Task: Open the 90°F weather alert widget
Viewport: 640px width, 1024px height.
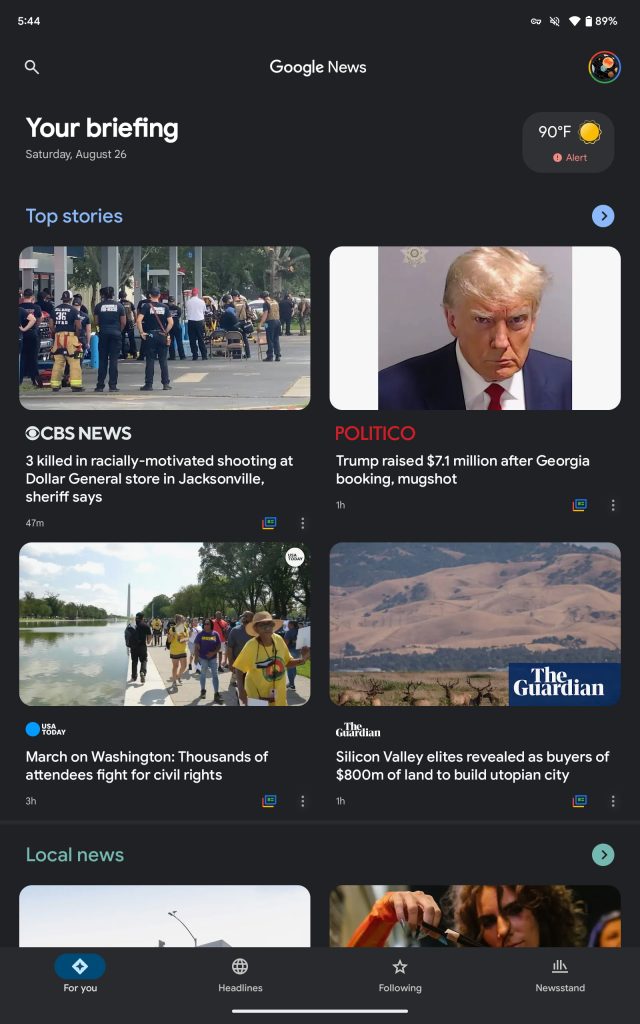Action: [x=568, y=142]
